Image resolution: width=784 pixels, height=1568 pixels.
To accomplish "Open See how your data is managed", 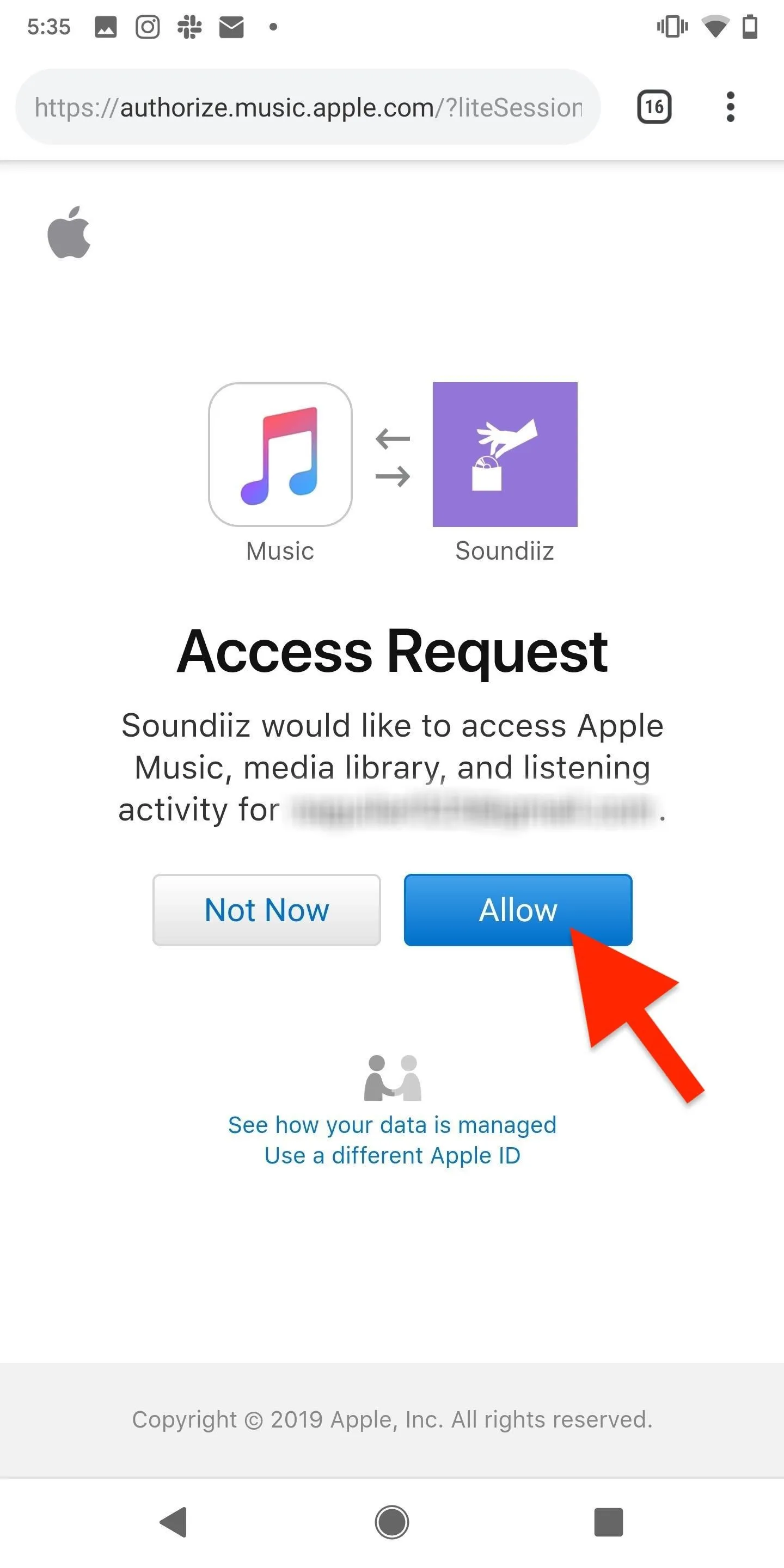I will (392, 1125).
